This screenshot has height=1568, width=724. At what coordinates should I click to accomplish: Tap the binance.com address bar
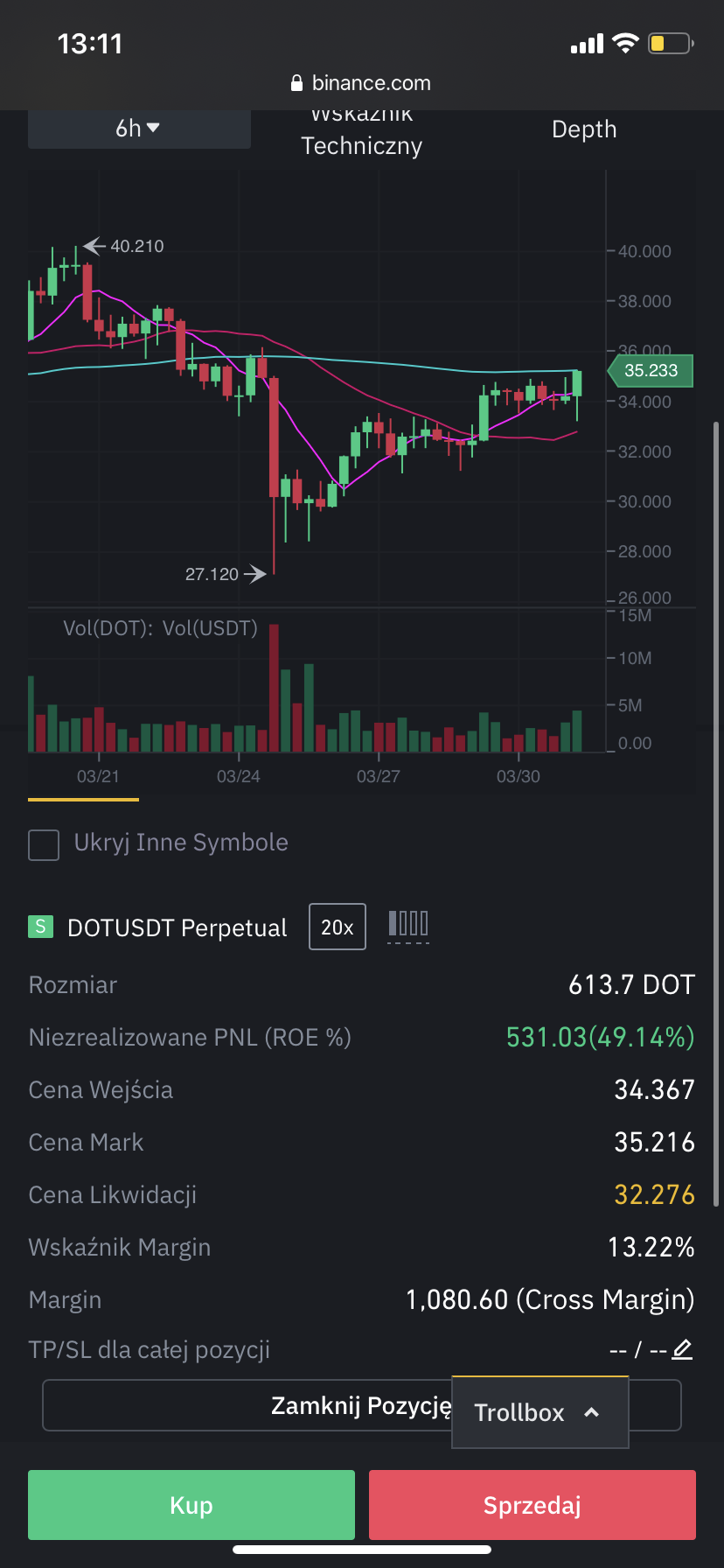(x=361, y=83)
